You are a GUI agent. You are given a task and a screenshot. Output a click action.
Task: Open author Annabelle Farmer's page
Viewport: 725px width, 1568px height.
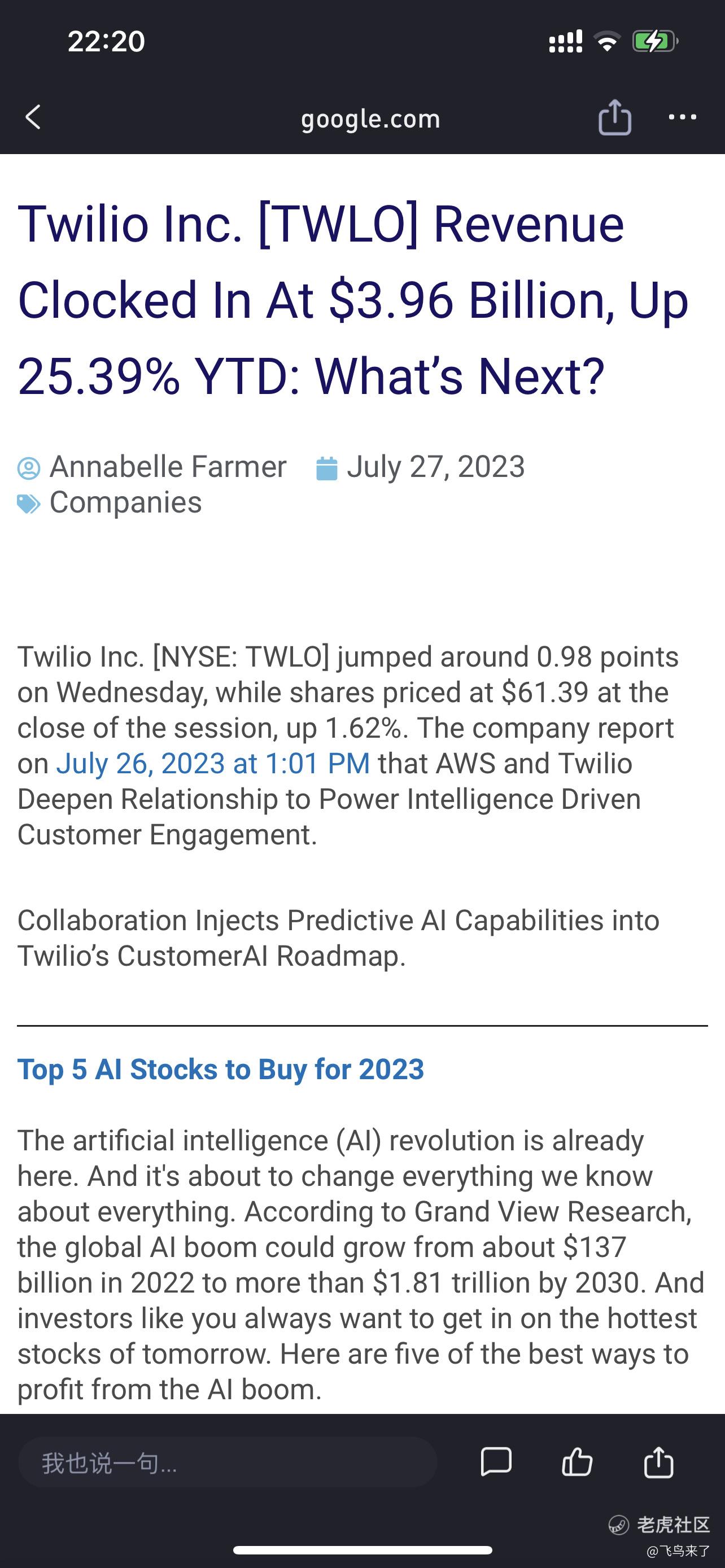(x=167, y=467)
